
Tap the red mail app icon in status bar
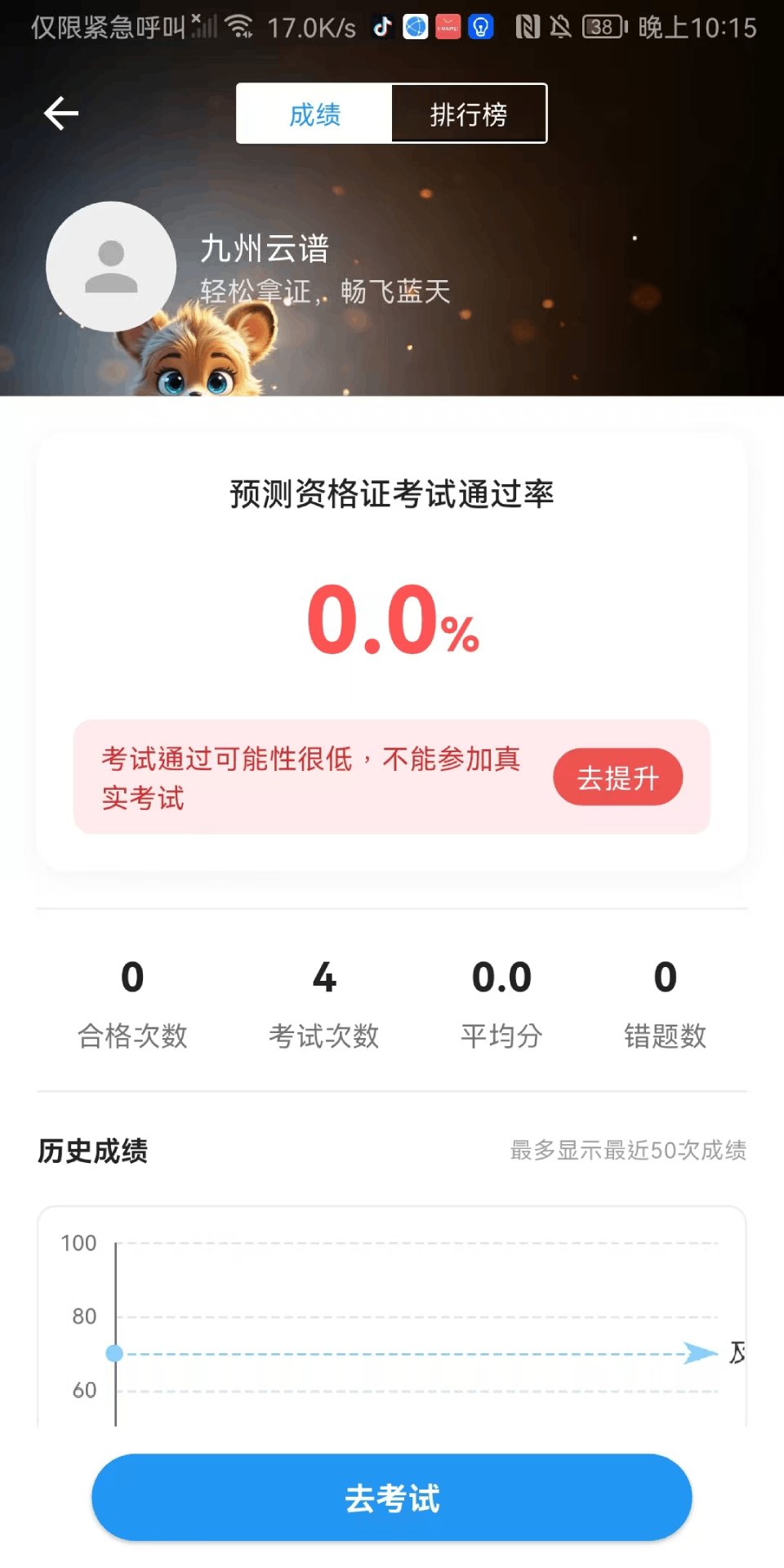448,26
